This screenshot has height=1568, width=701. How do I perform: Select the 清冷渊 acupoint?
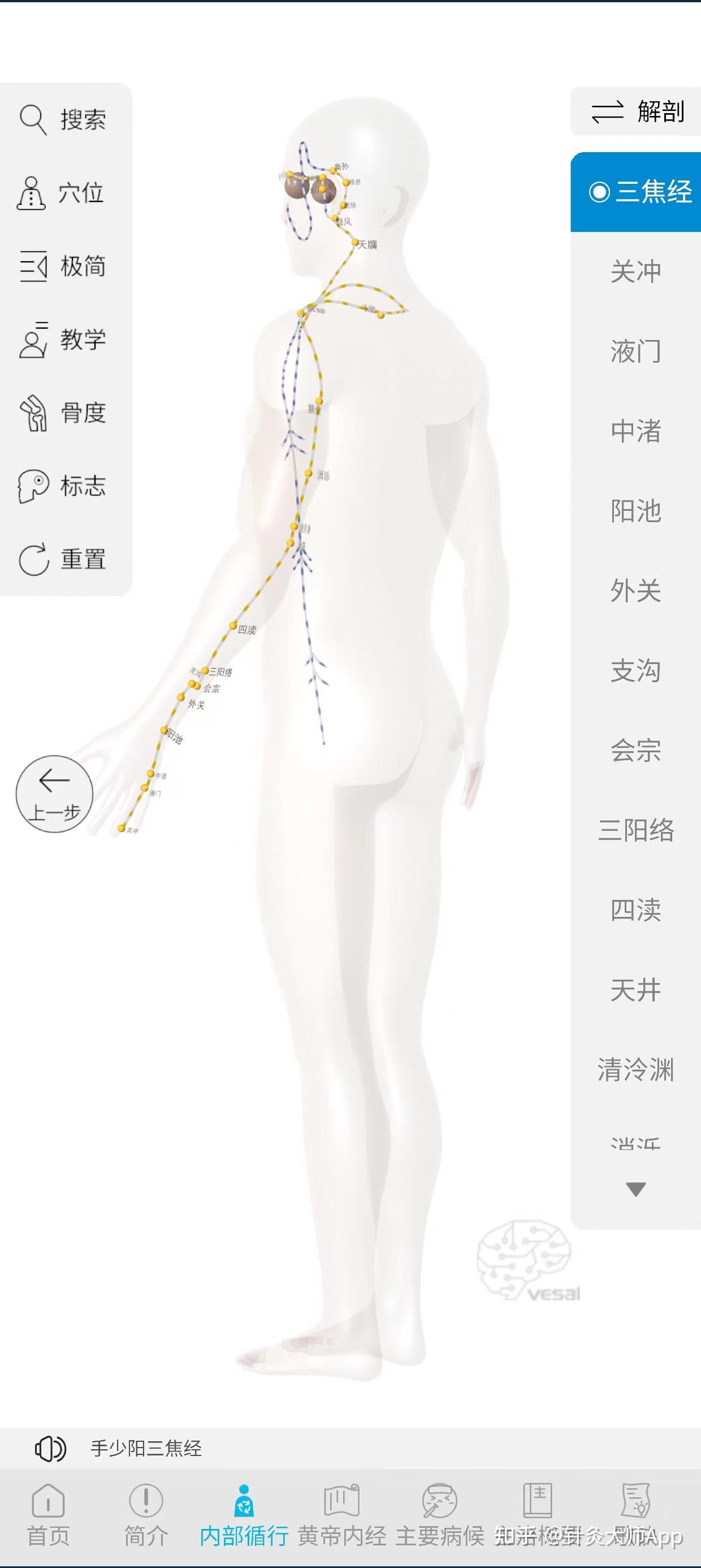click(636, 1070)
